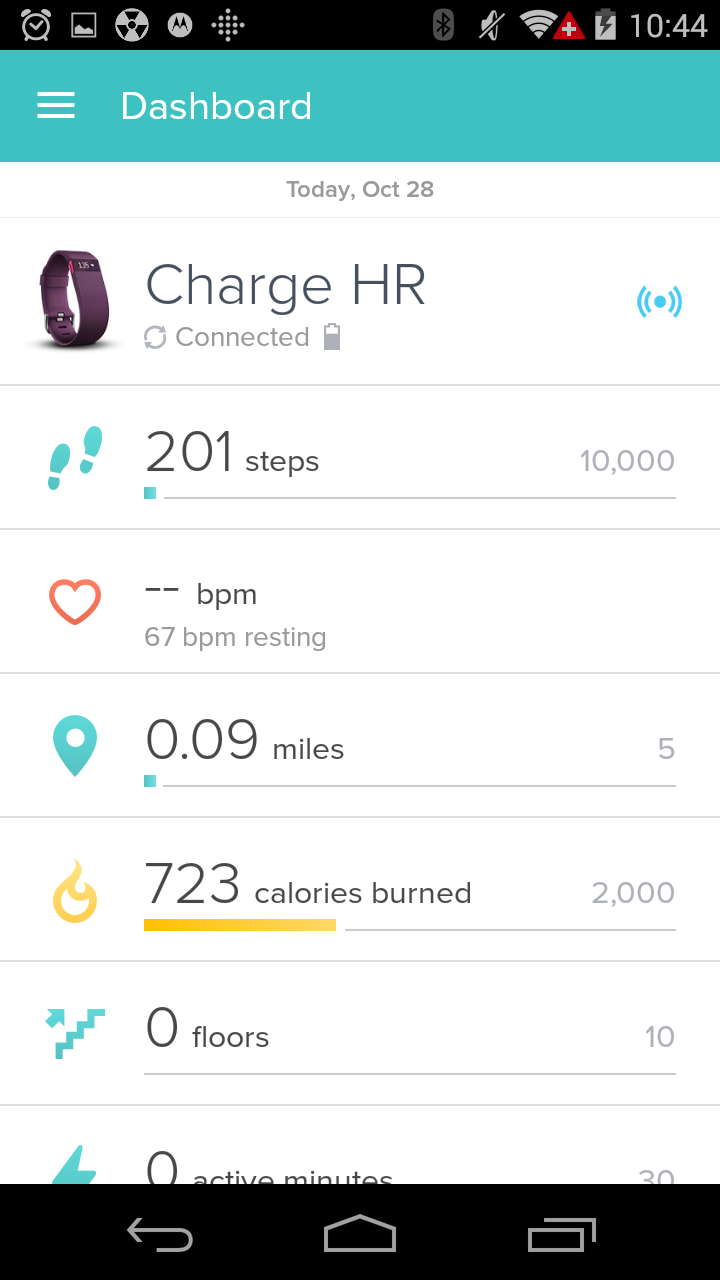Image resolution: width=720 pixels, height=1280 pixels.
Task: Open the active minutes tile
Action: coord(360,1146)
